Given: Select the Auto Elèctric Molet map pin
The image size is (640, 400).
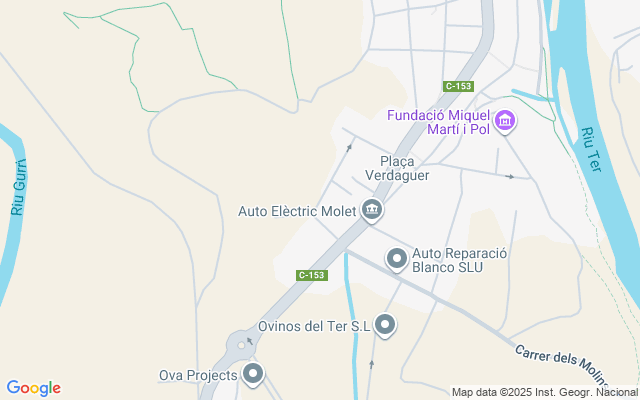Looking at the screenshot, I should pyautogui.click(x=373, y=210).
